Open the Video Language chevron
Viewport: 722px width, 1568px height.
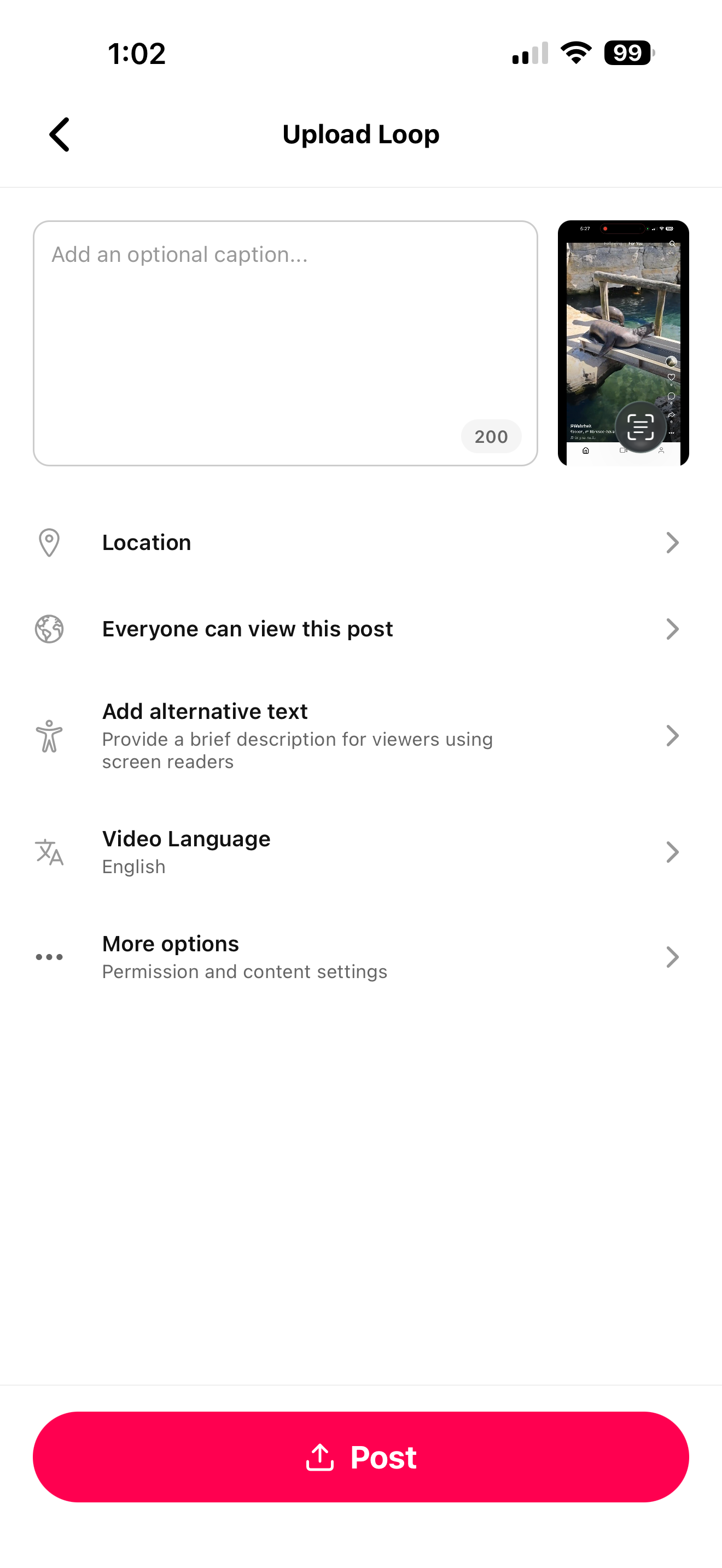673,852
